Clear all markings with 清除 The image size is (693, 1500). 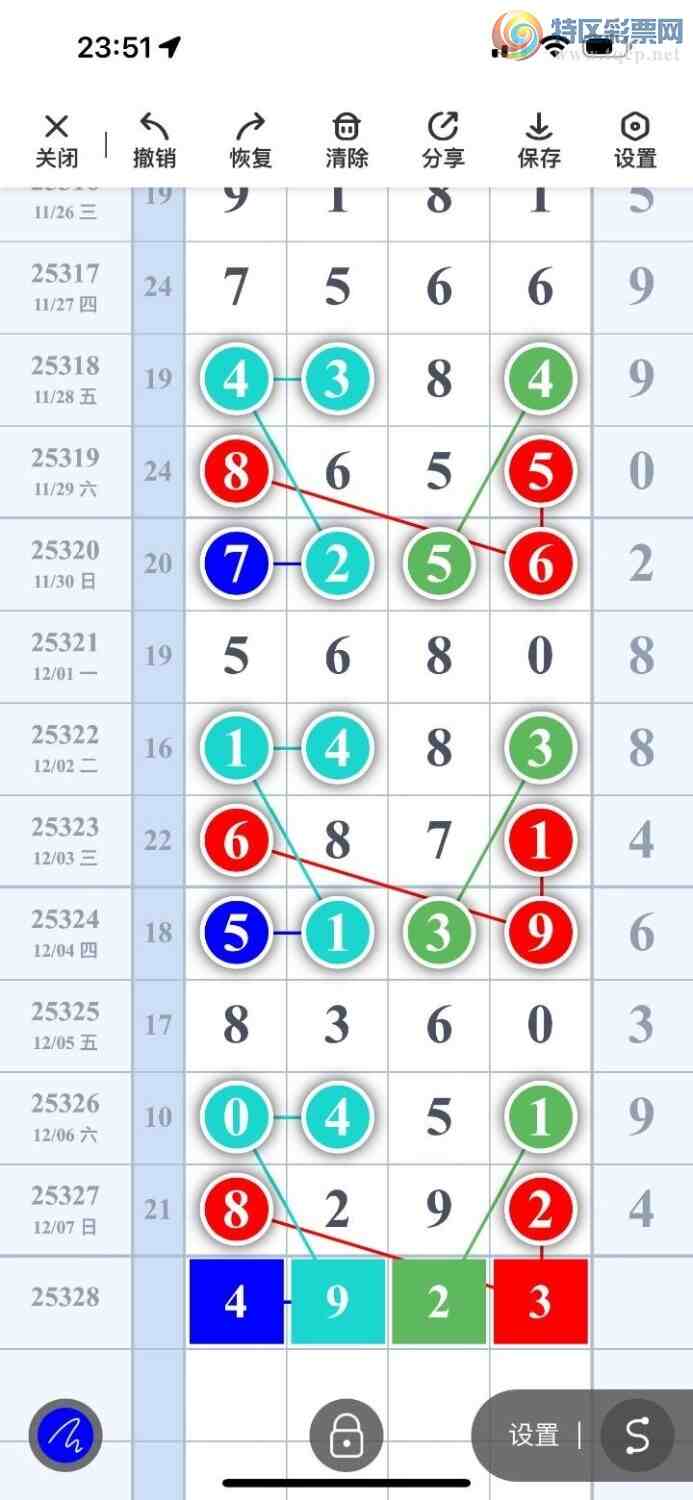(x=346, y=140)
